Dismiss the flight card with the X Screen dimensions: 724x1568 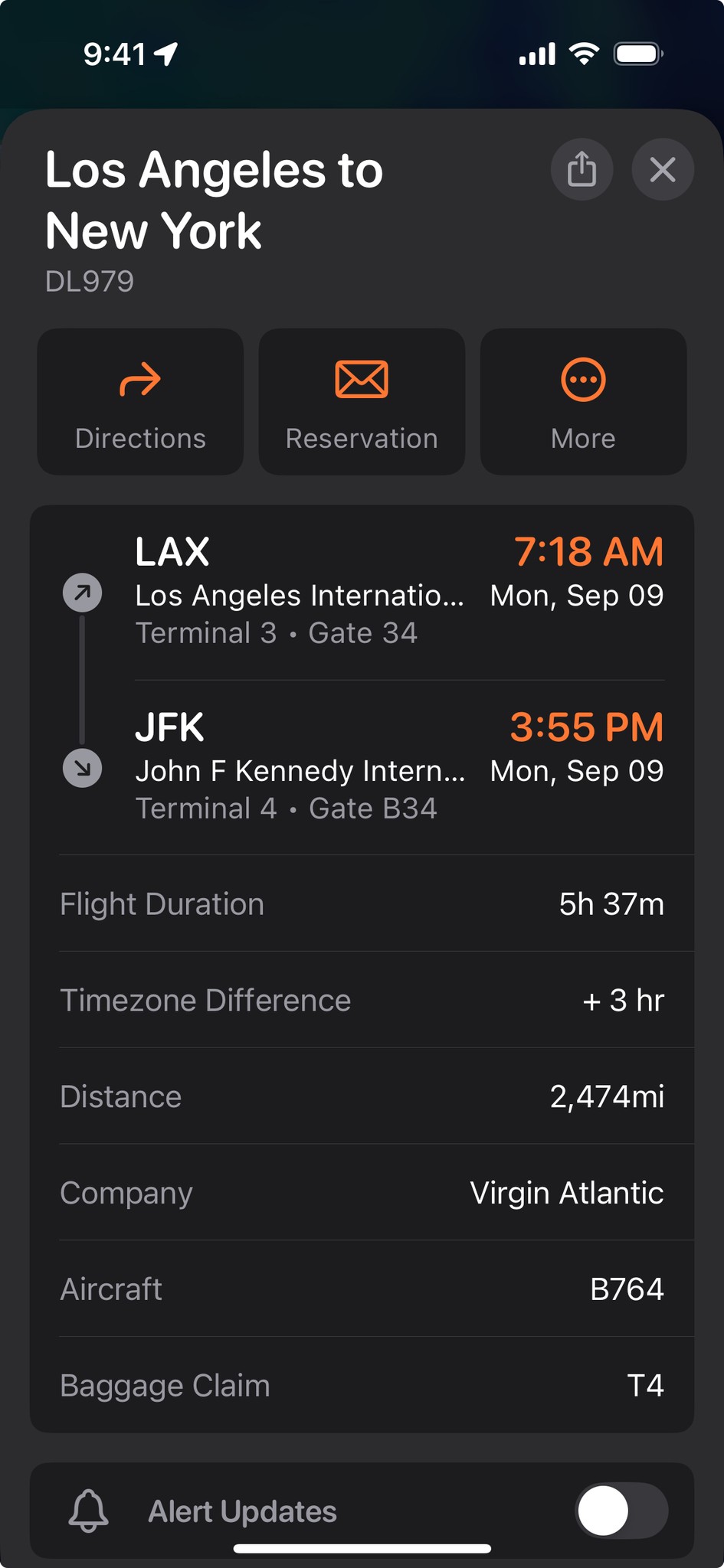point(662,169)
